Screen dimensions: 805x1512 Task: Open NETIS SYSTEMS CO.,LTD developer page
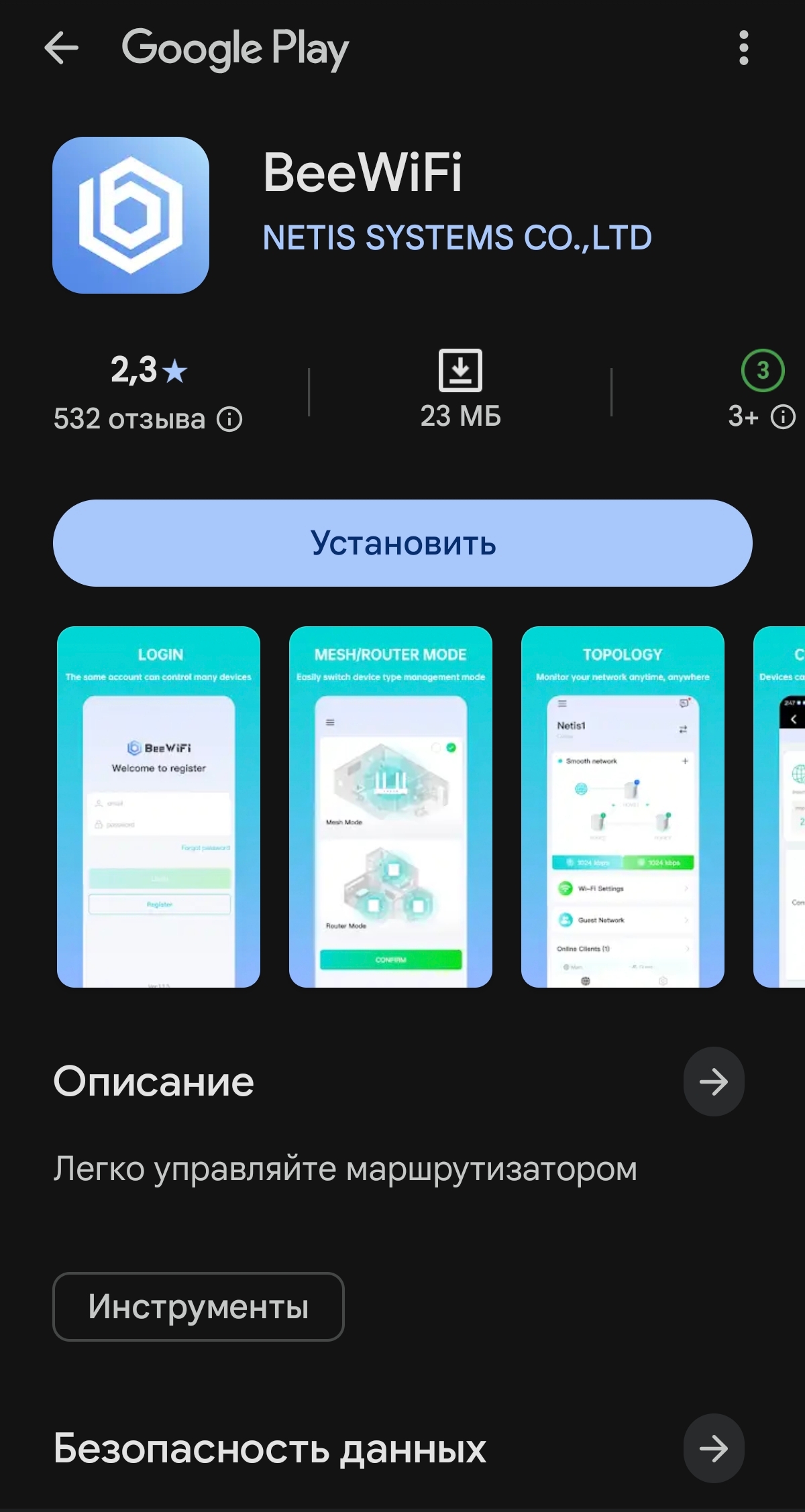tap(457, 237)
